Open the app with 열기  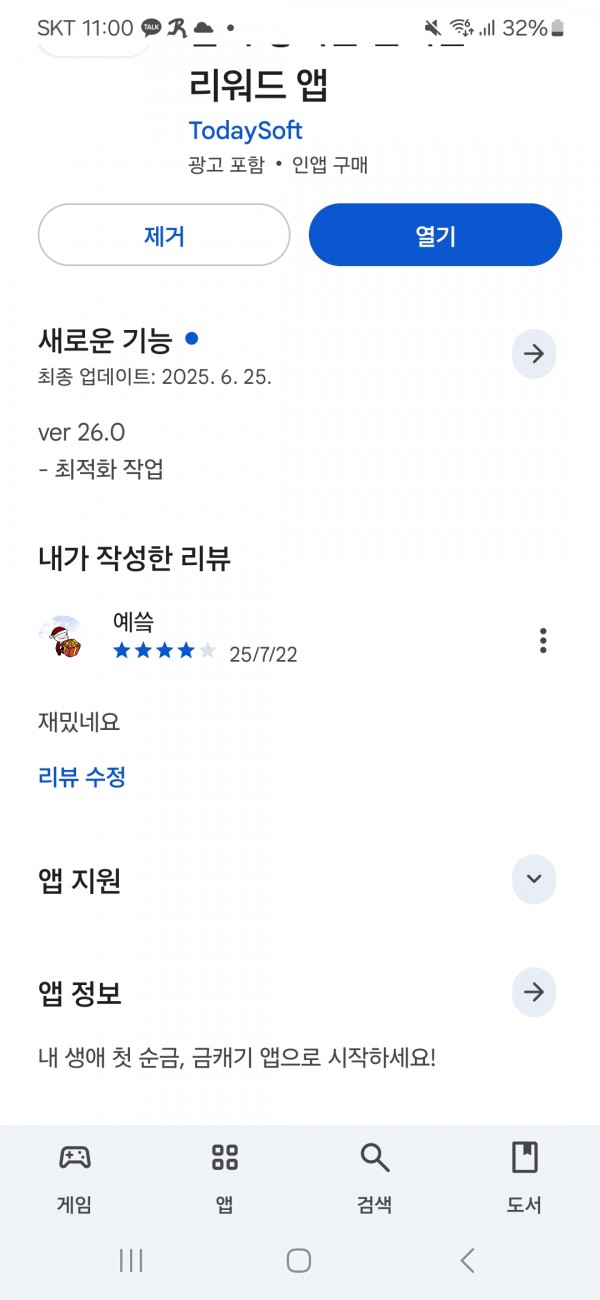point(435,235)
